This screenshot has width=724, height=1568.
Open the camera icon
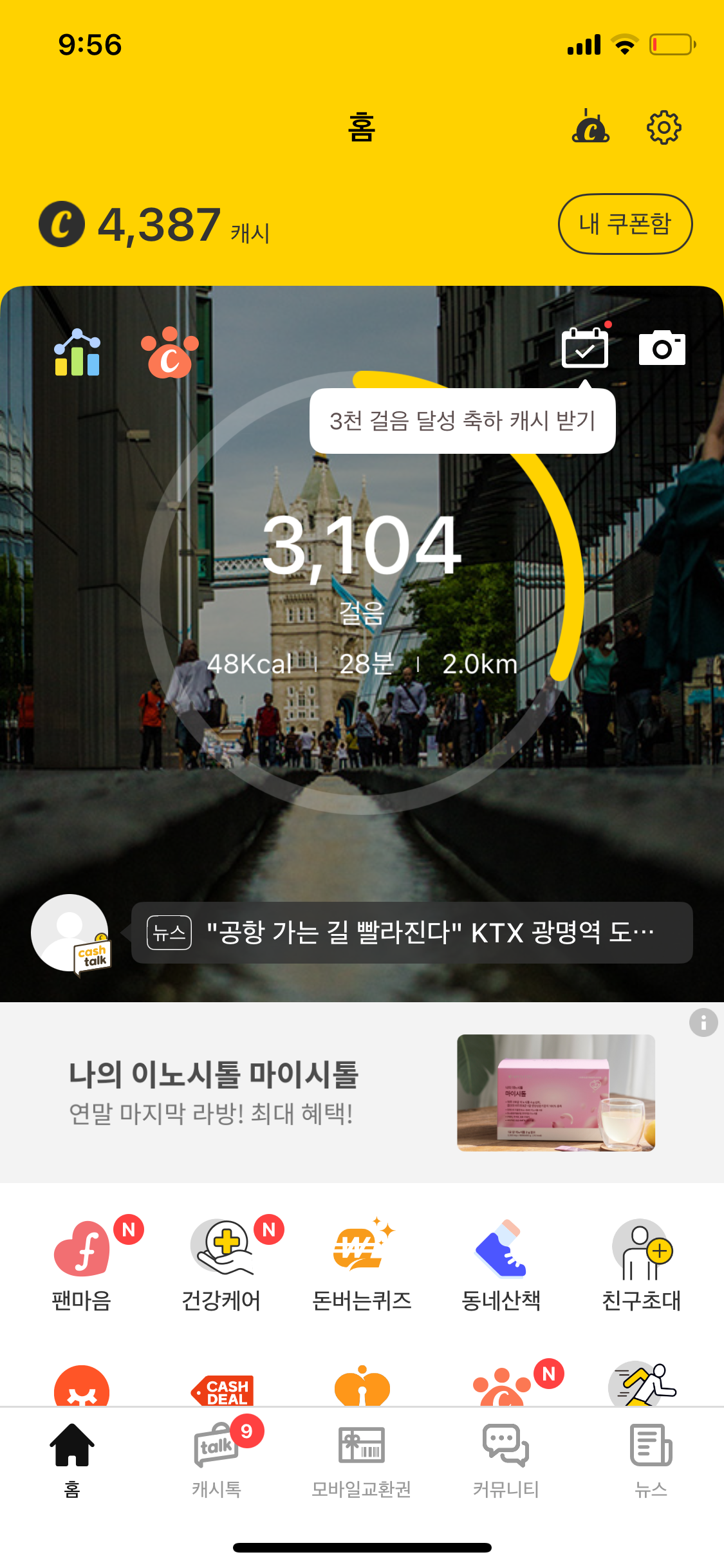coord(662,348)
